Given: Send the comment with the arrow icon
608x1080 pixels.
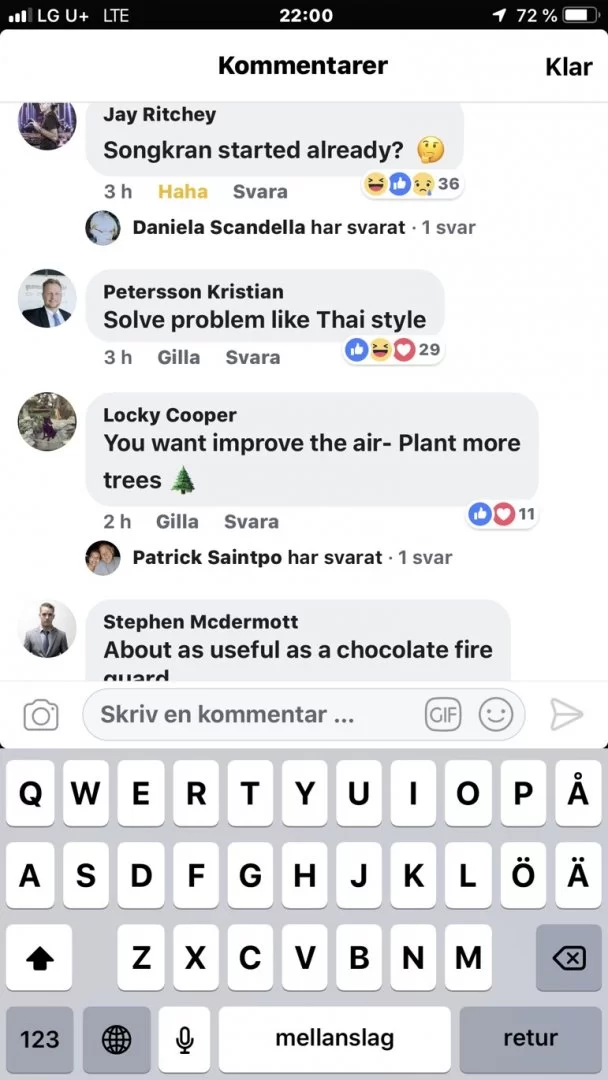Looking at the screenshot, I should pyautogui.click(x=566, y=715).
